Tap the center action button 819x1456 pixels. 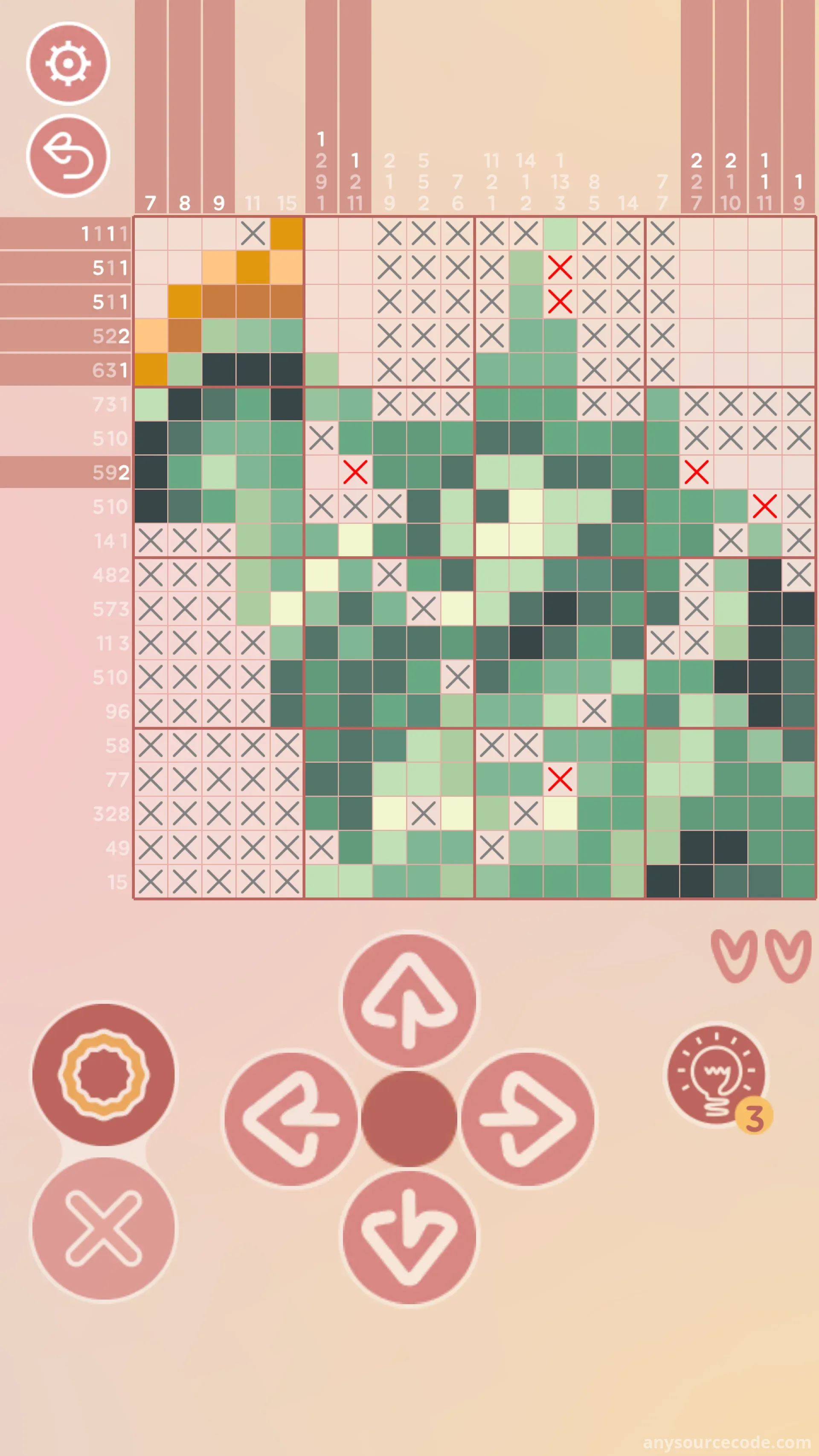pyautogui.click(x=409, y=1118)
